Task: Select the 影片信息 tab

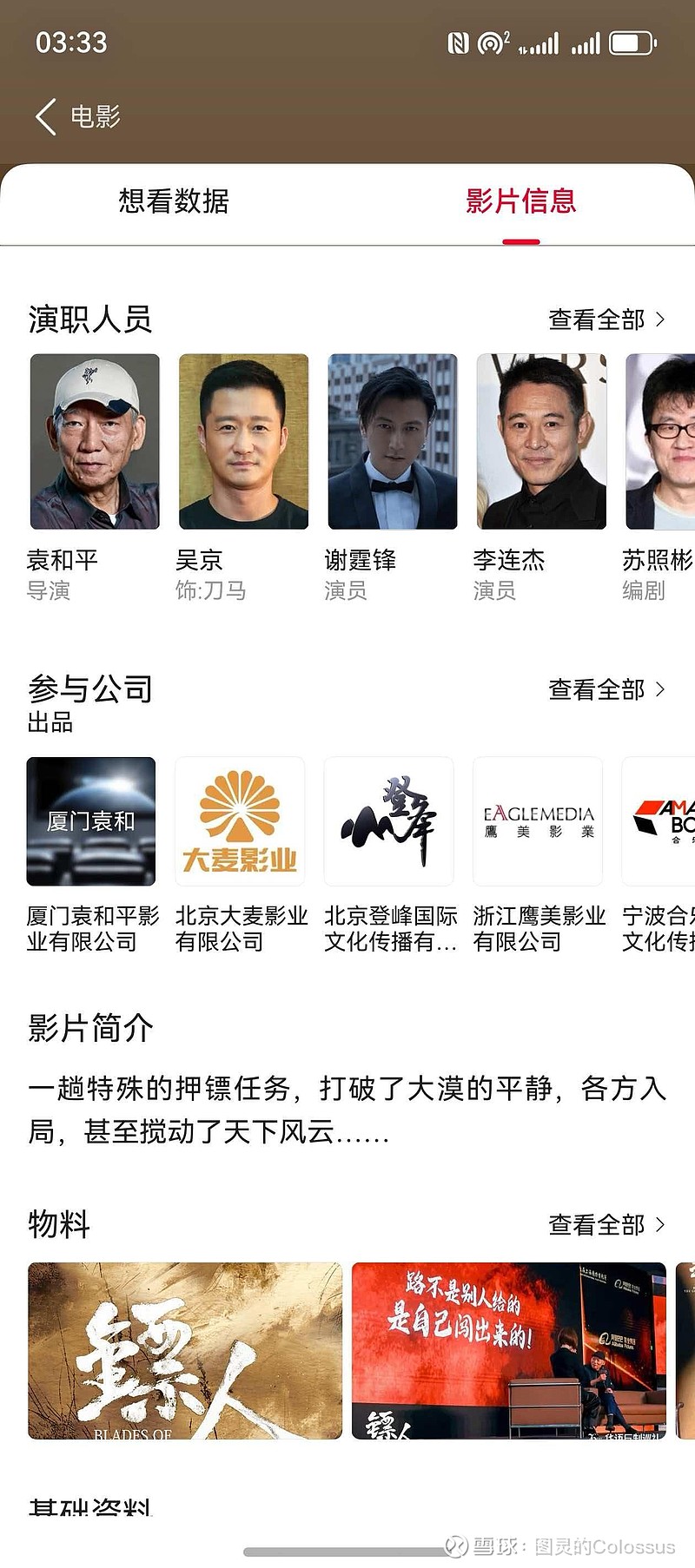Action: (523, 199)
